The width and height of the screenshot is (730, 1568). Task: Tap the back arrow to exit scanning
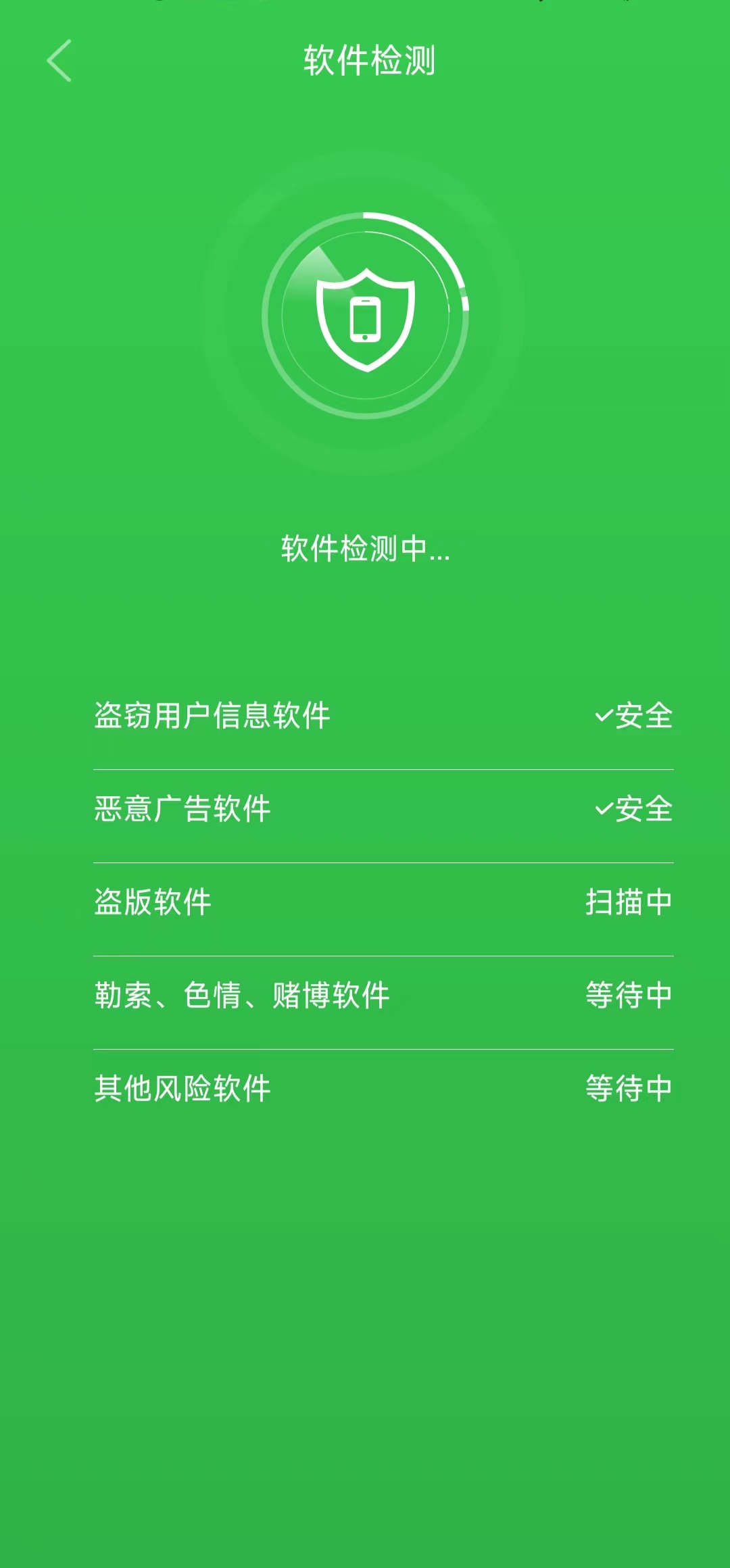coord(59,61)
